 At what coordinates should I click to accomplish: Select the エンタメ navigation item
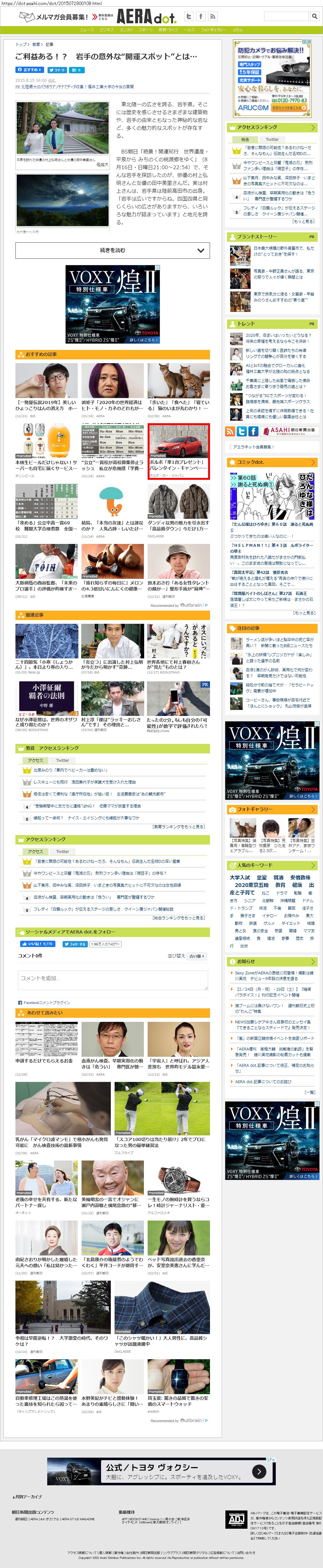[x=126, y=29]
